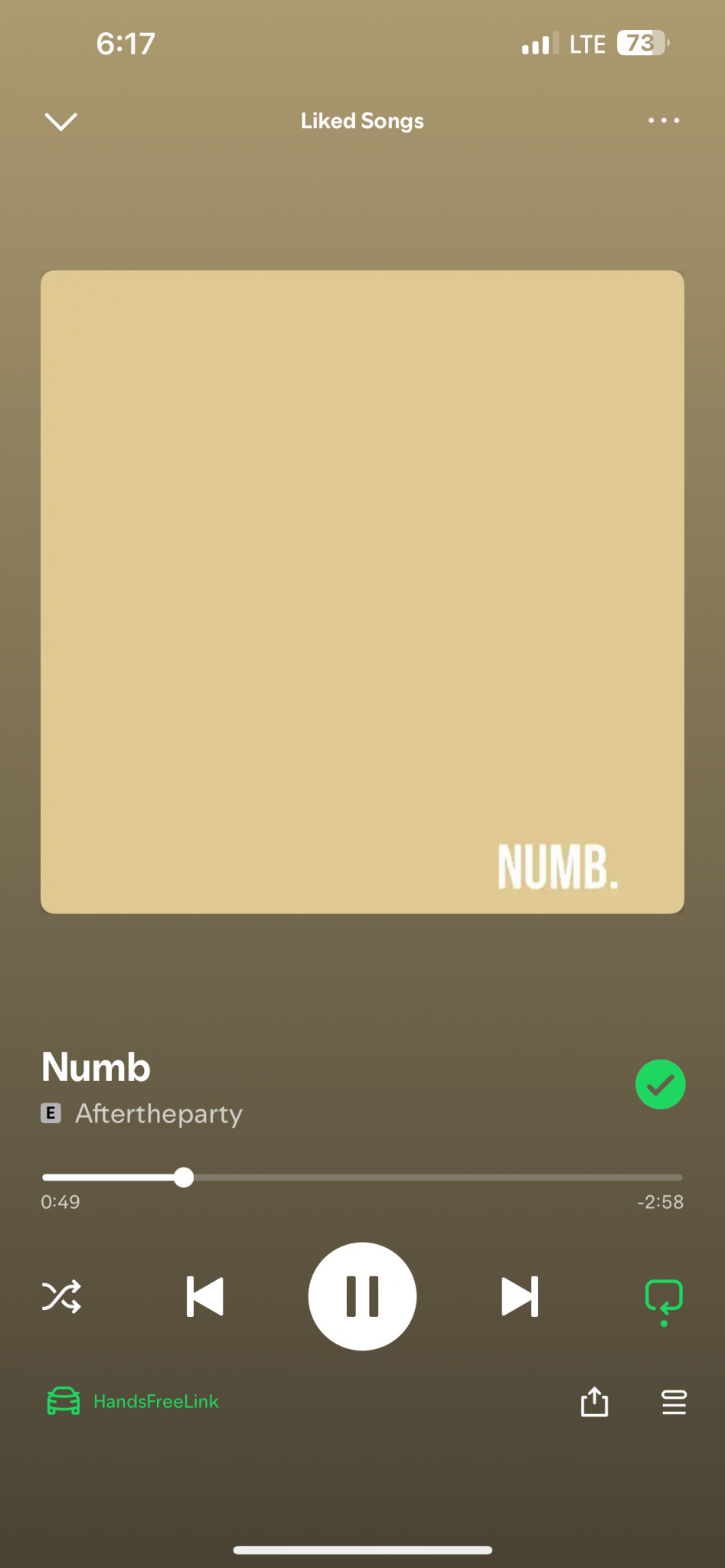Skip back to the previous track
This screenshot has height=1568, width=725.
[x=204, y=1296]
